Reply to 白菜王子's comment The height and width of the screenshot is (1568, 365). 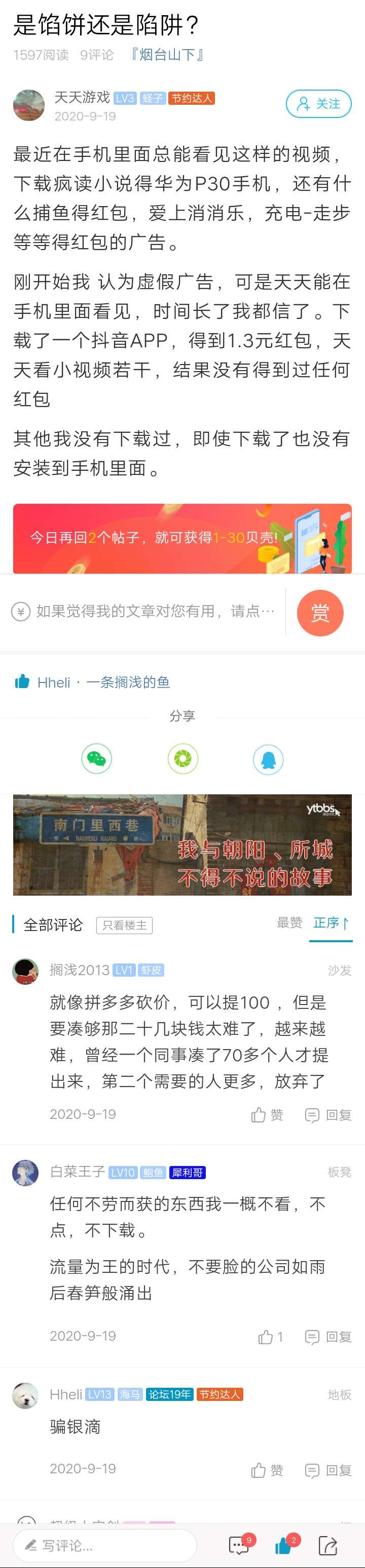pyautogui.click(x=328, y=1337)
